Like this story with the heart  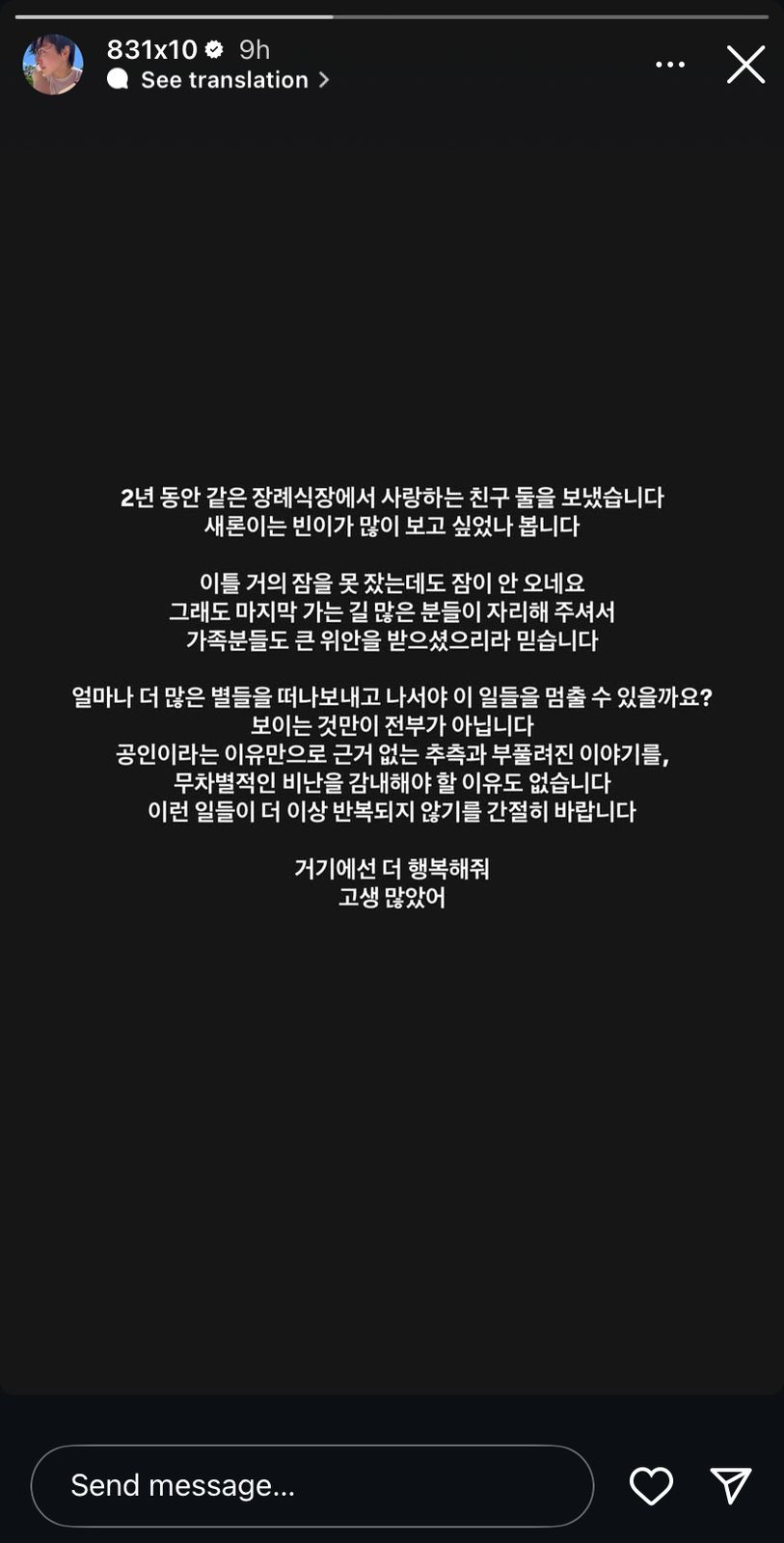coord(651,1485)
